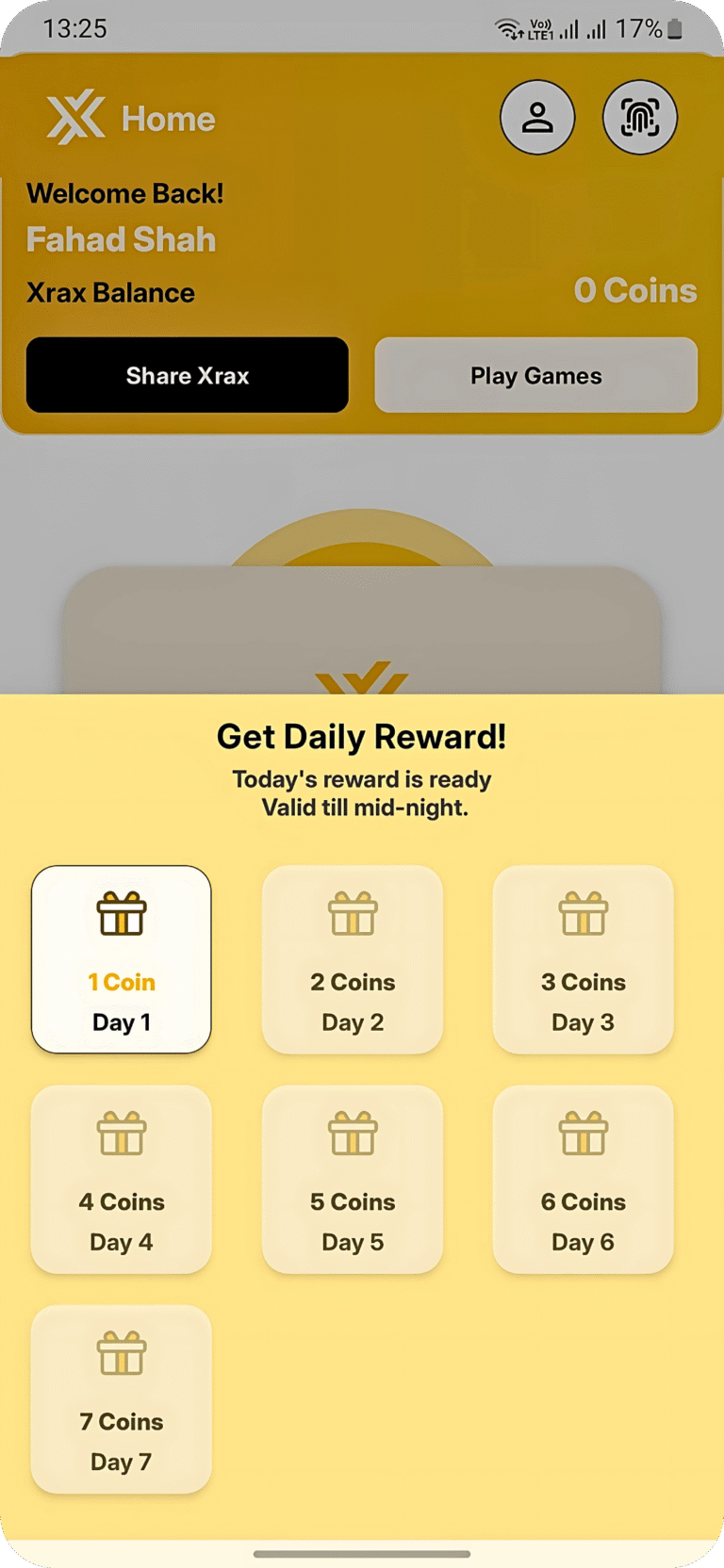Tap the 7 Coins Day 7 card

(x=122, y=1398)
